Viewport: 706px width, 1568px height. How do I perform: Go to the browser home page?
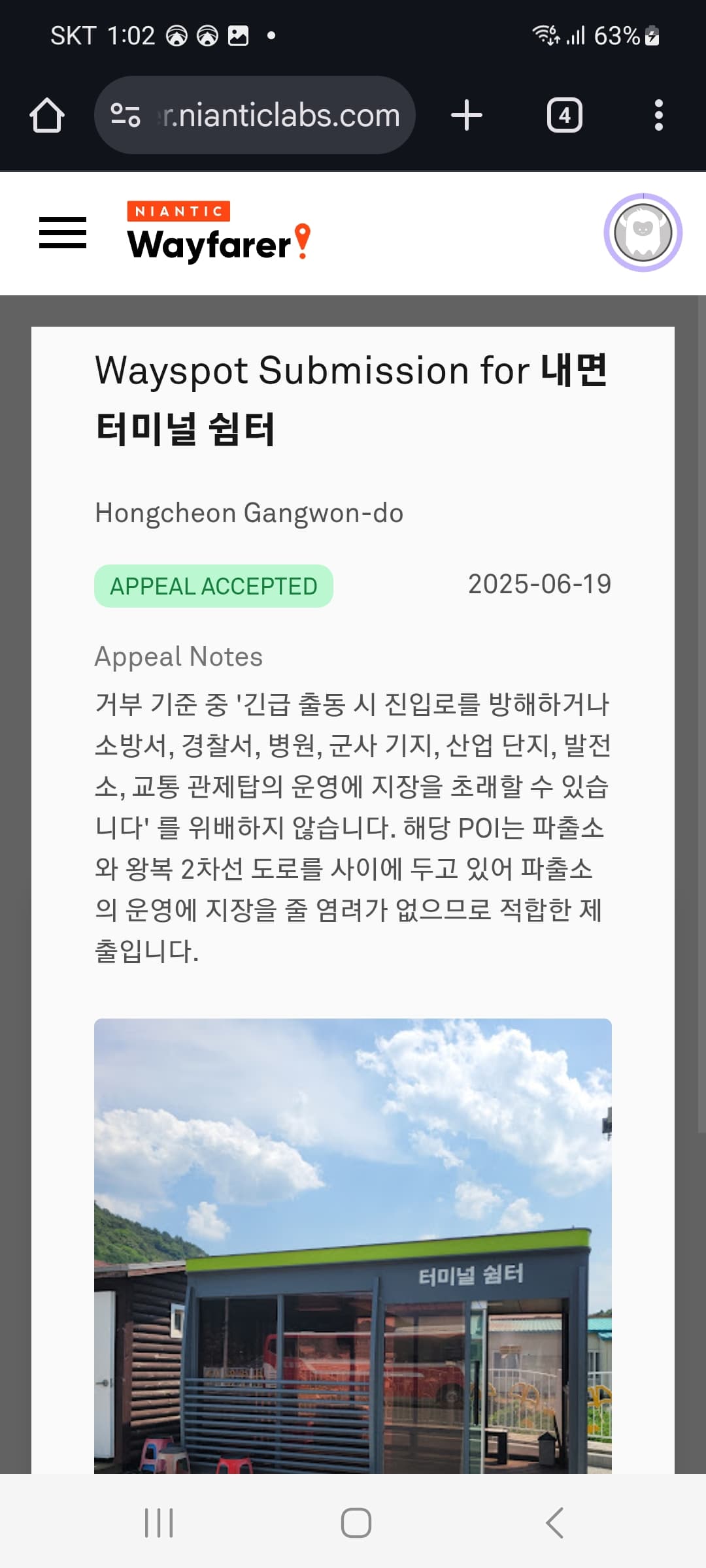[x=47, y=116]
